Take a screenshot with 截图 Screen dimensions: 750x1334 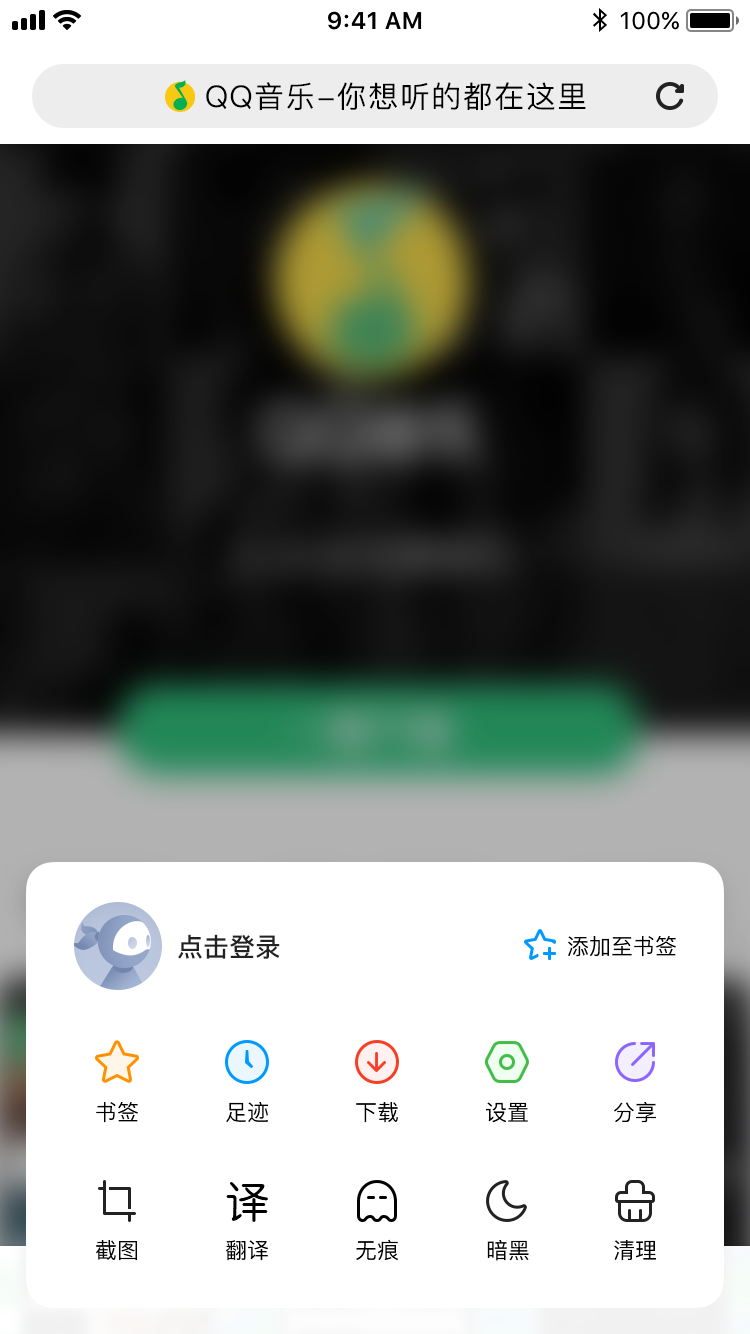pyautogui.click(x=117, y=1220)
